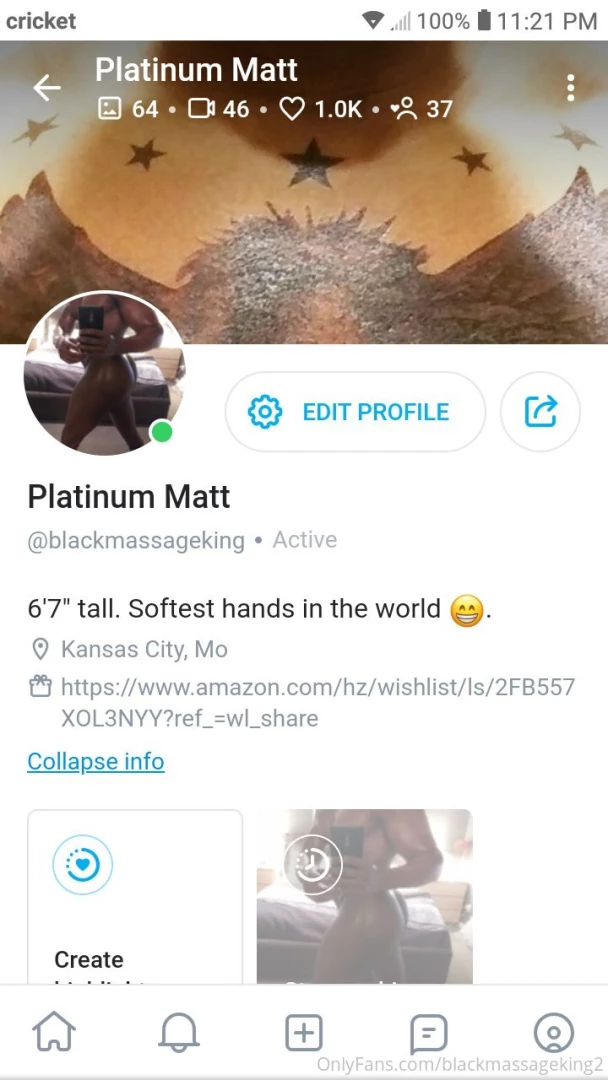
Task: Collapse the profile info section
Action: 95,761
